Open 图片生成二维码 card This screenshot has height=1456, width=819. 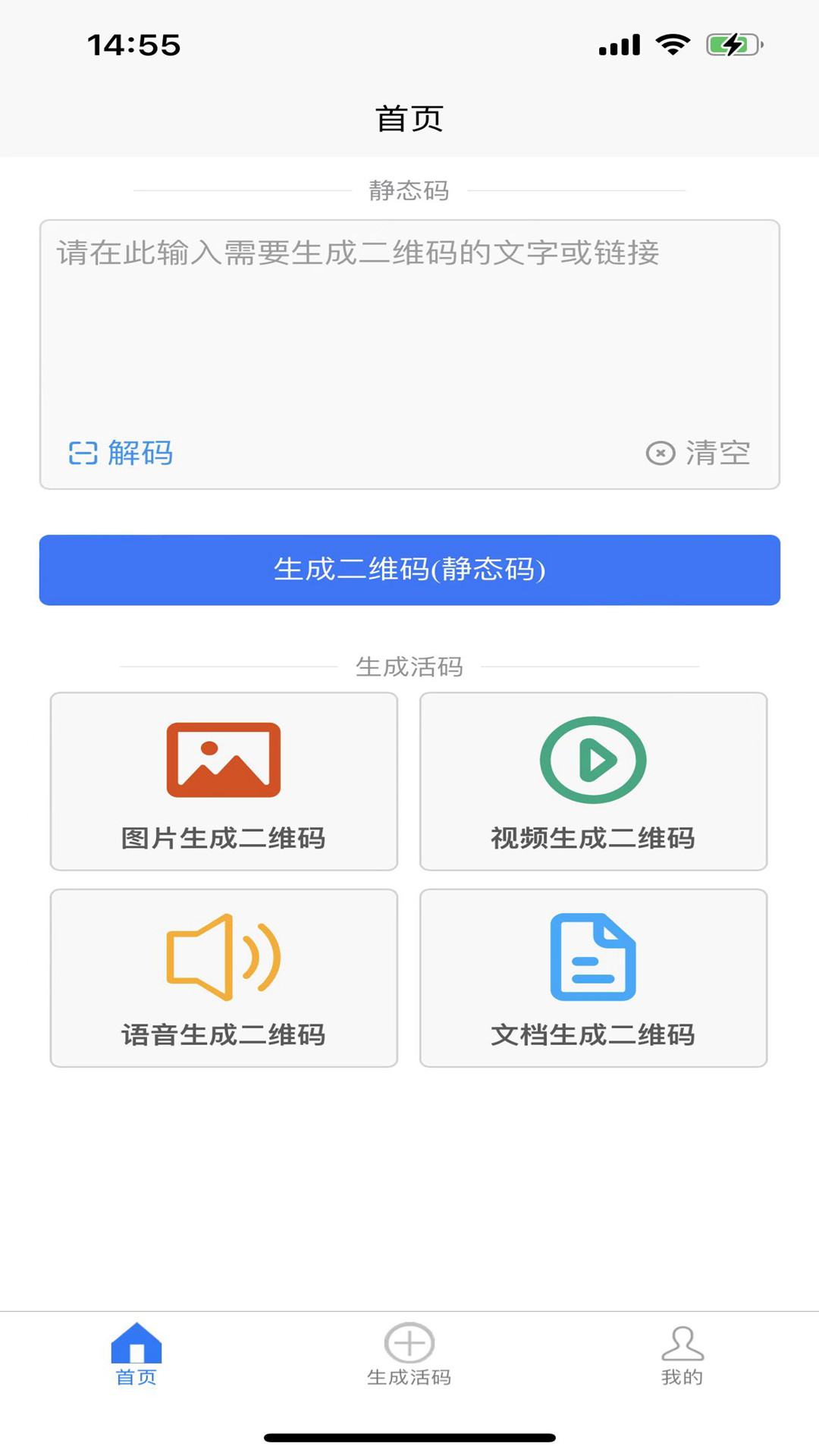(224, 781)
